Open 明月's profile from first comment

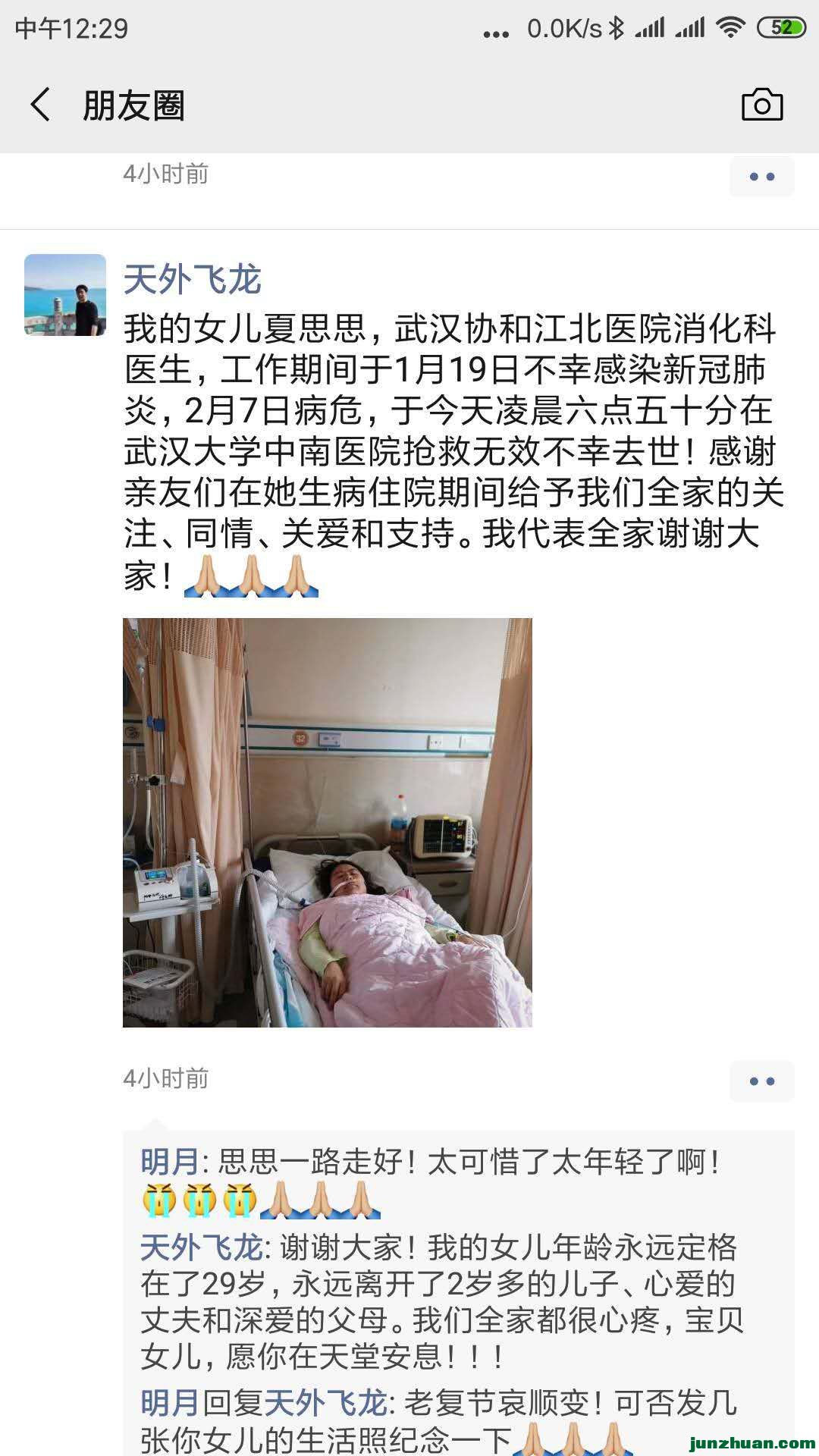[x=170, y=1162]
